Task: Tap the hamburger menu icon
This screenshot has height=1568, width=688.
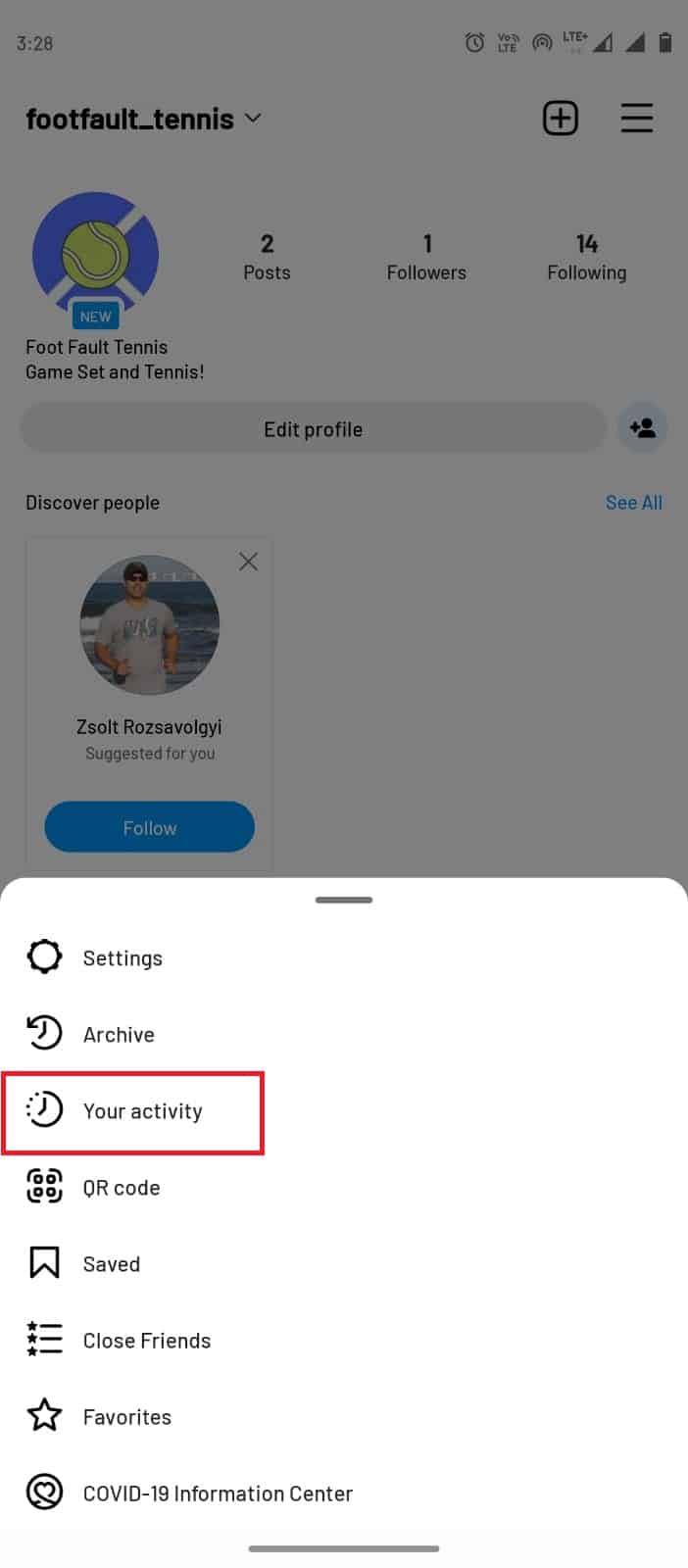Action: 636,119
